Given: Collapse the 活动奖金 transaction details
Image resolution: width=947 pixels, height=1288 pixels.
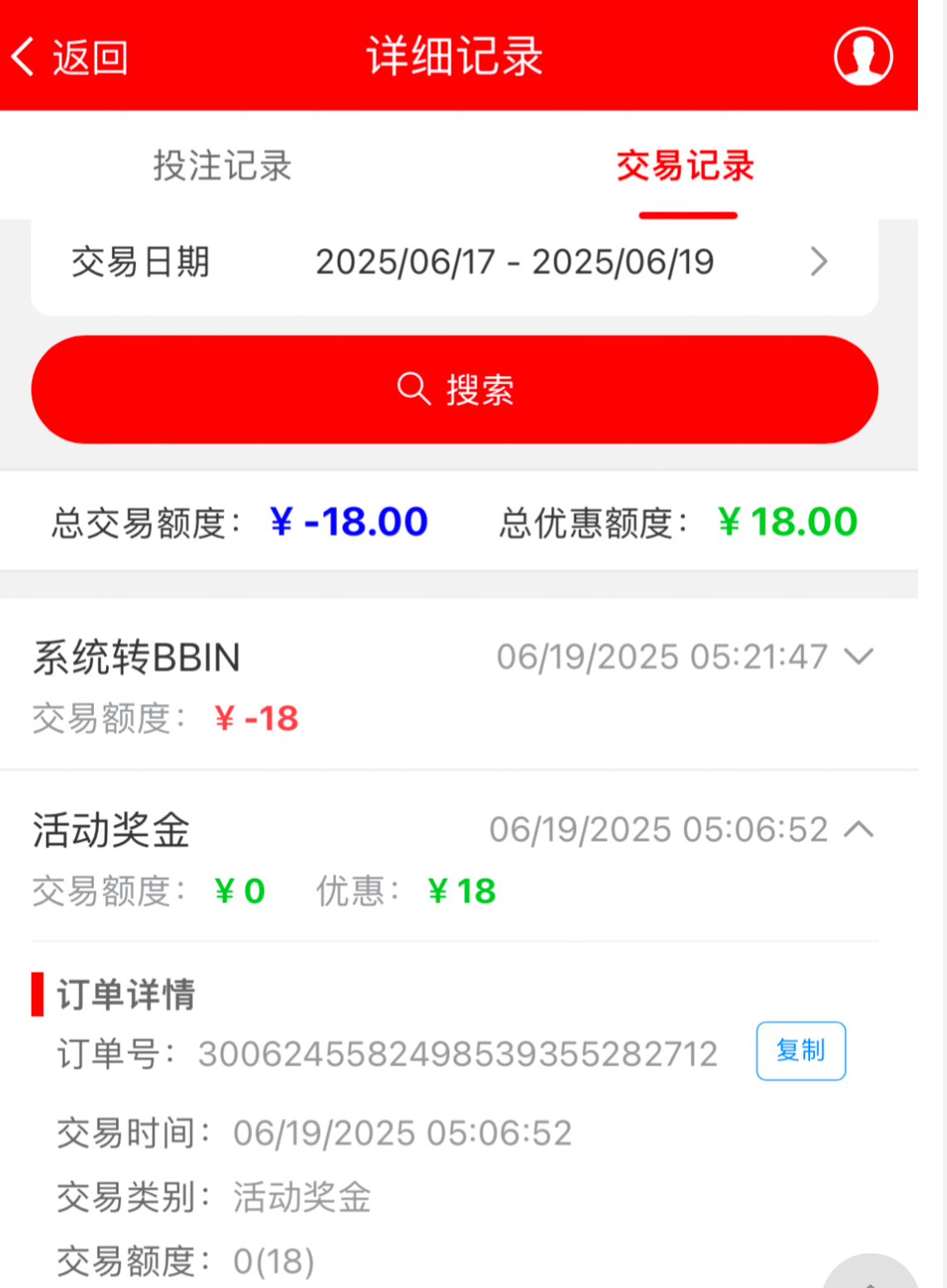Looking at the screenshot, I should click(x=858, y=829).
